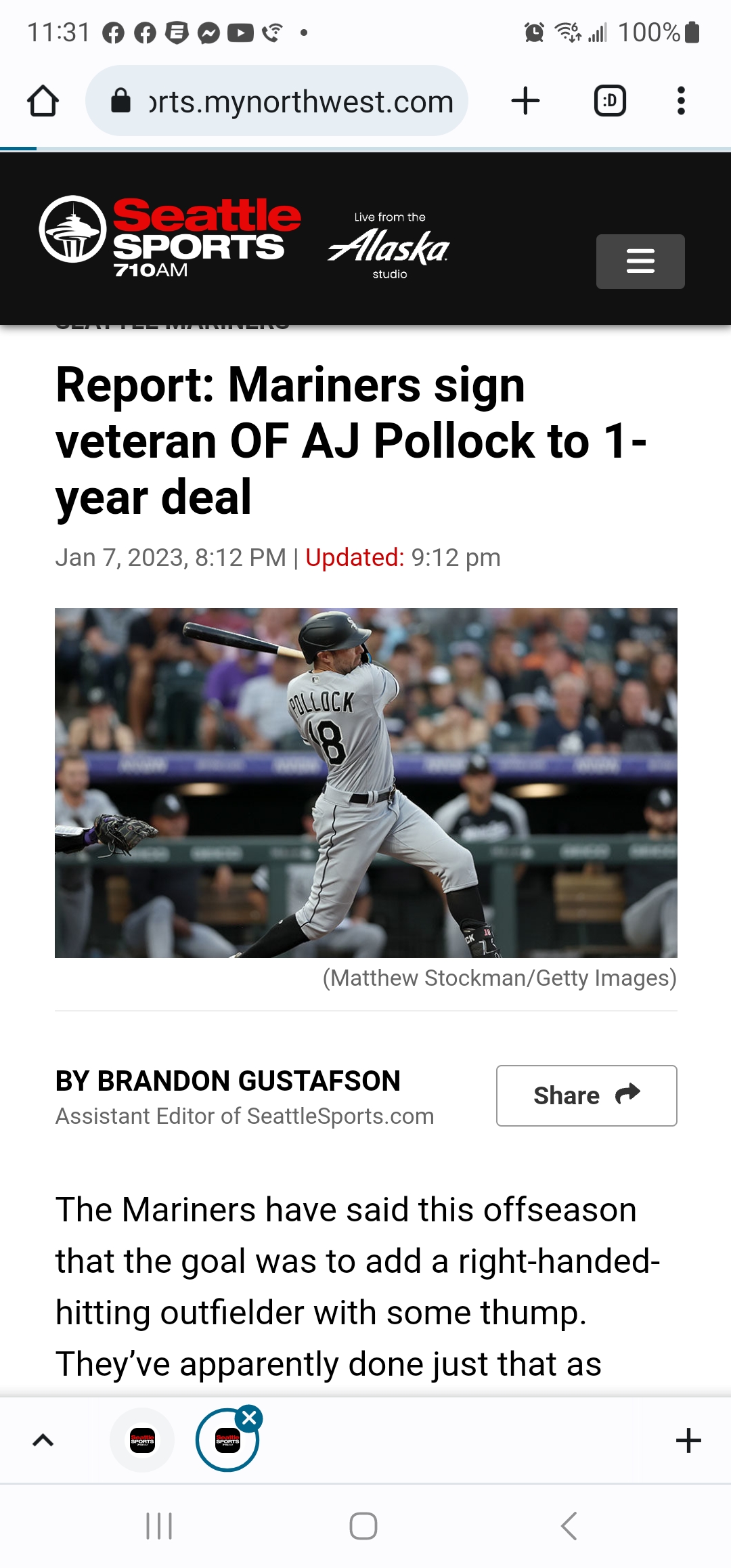This screenshot has height=1568, width=731.
Task: Open recent apps from the navigation bar
Action: 160,1526
